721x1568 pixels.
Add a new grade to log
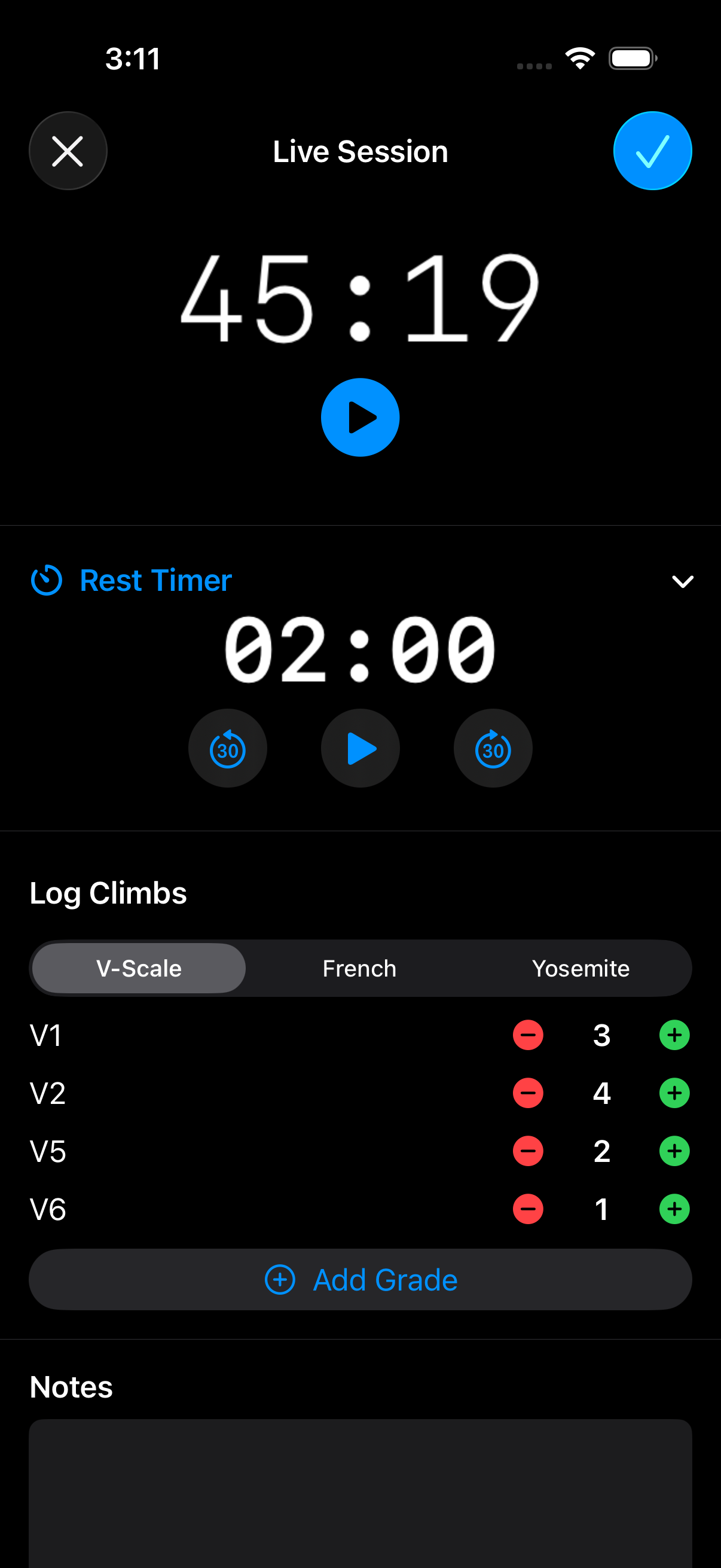[x=360, y=1280]
